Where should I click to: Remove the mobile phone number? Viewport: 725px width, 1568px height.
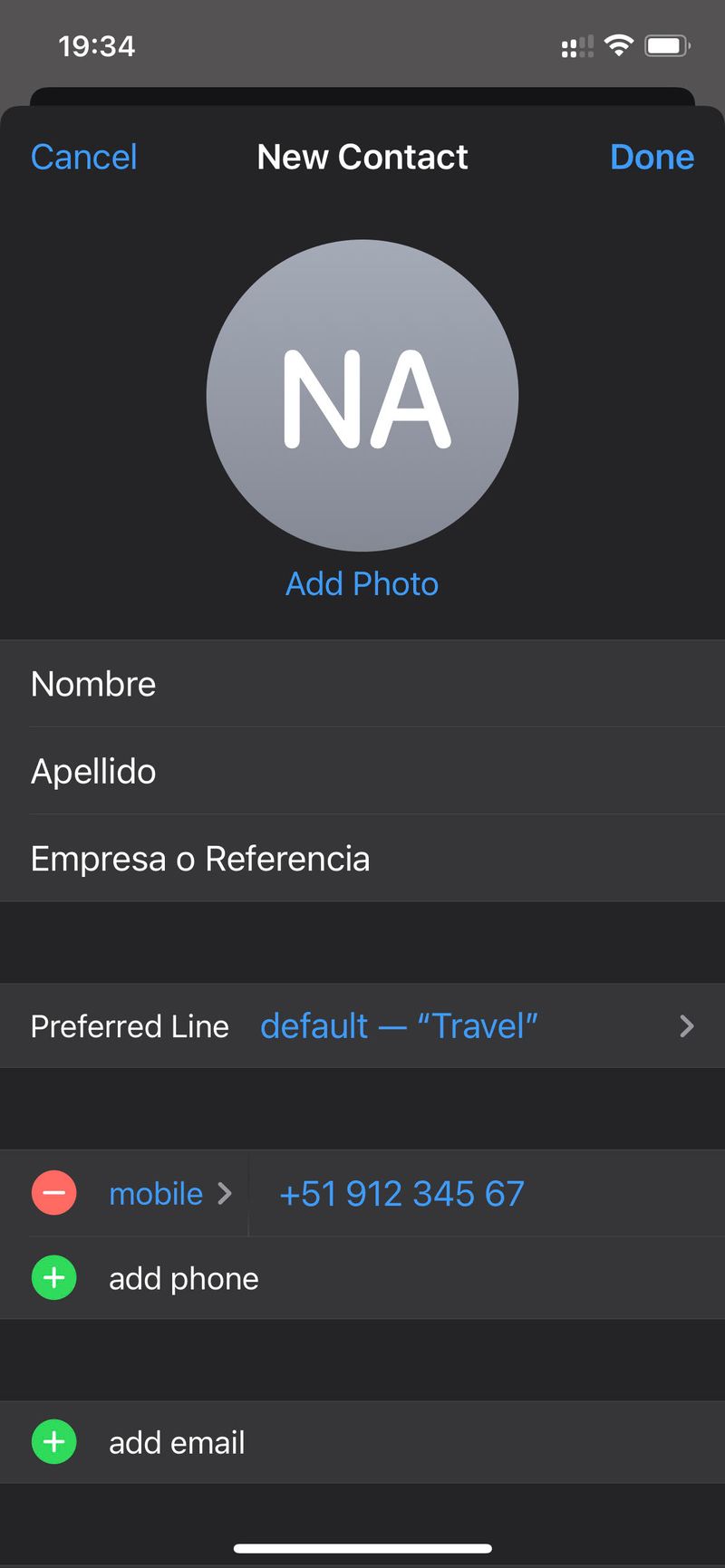(54, 1193)
